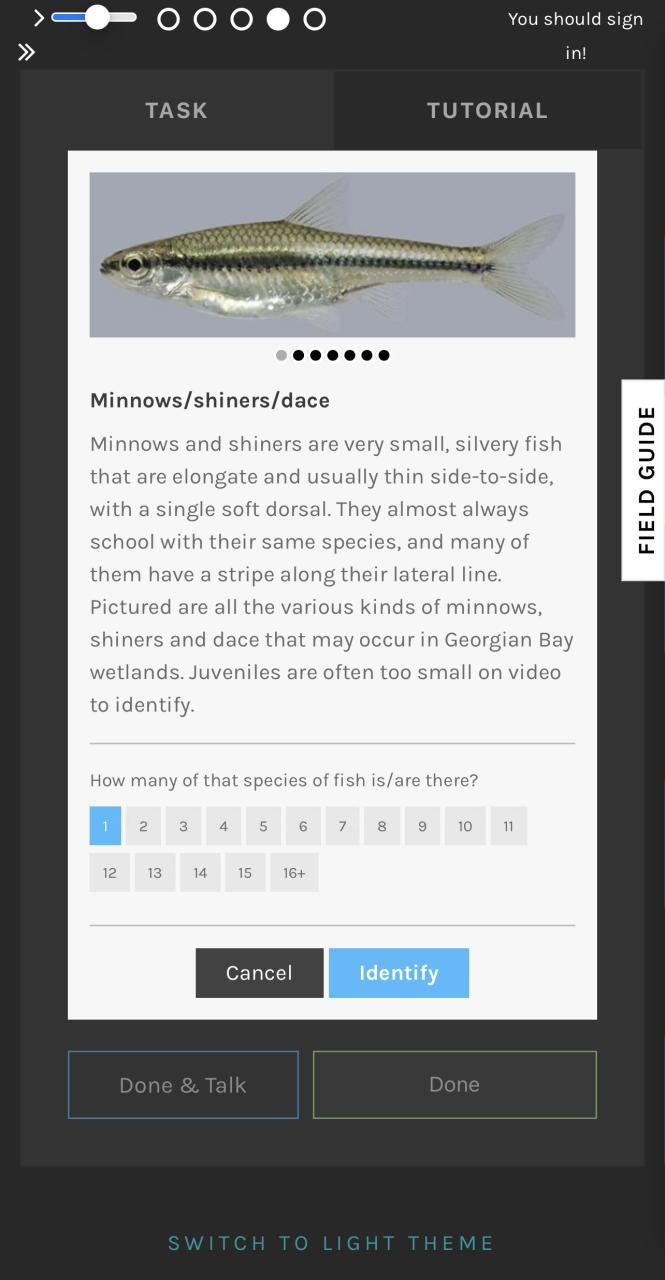Image resolution: width=665 pixels, height=1280 pixels.
Task: Tap the playback speed slider
Action: click(x=94, y=17)
